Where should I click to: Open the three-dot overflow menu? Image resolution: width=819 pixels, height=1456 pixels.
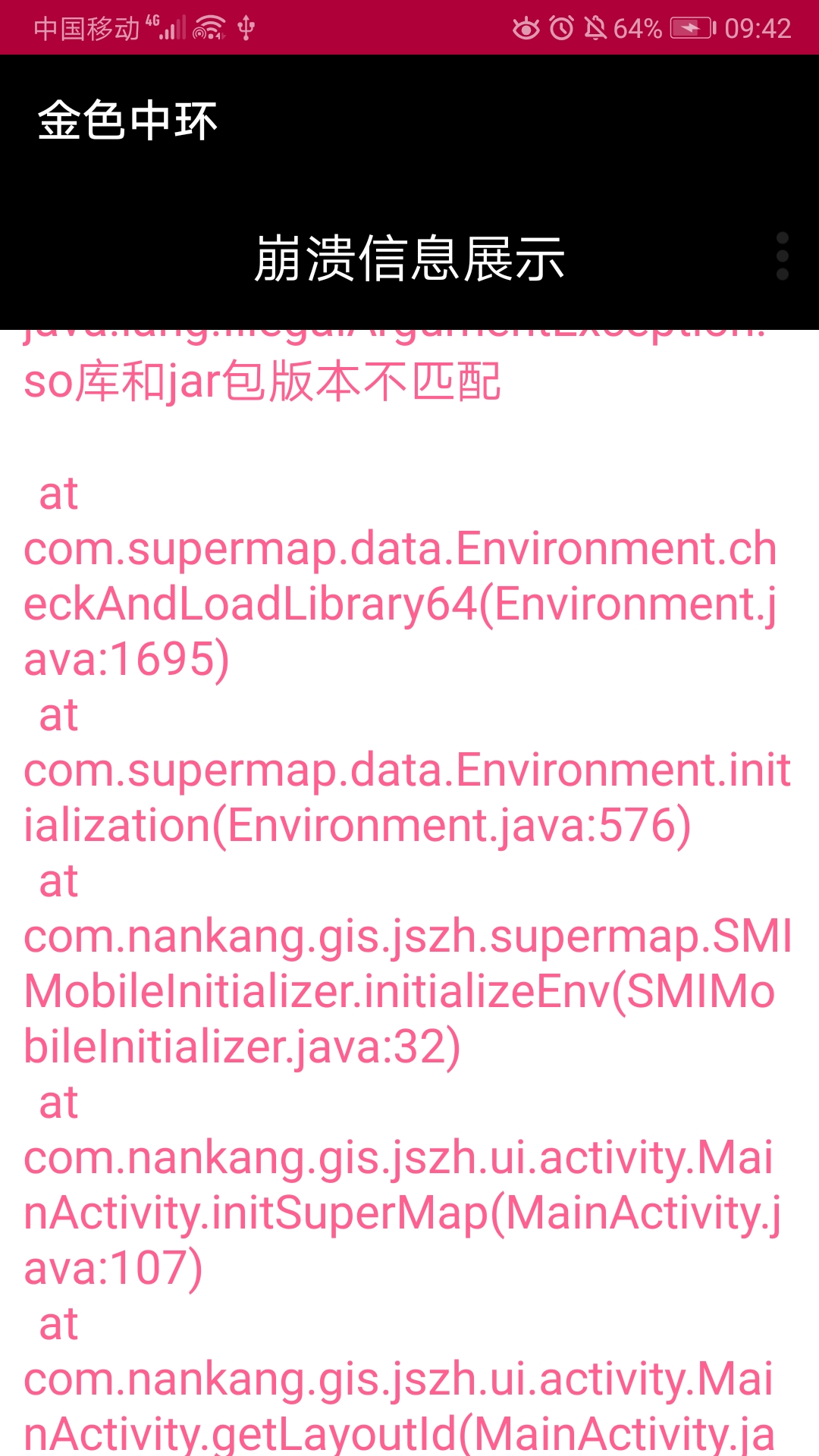[783, 256]
